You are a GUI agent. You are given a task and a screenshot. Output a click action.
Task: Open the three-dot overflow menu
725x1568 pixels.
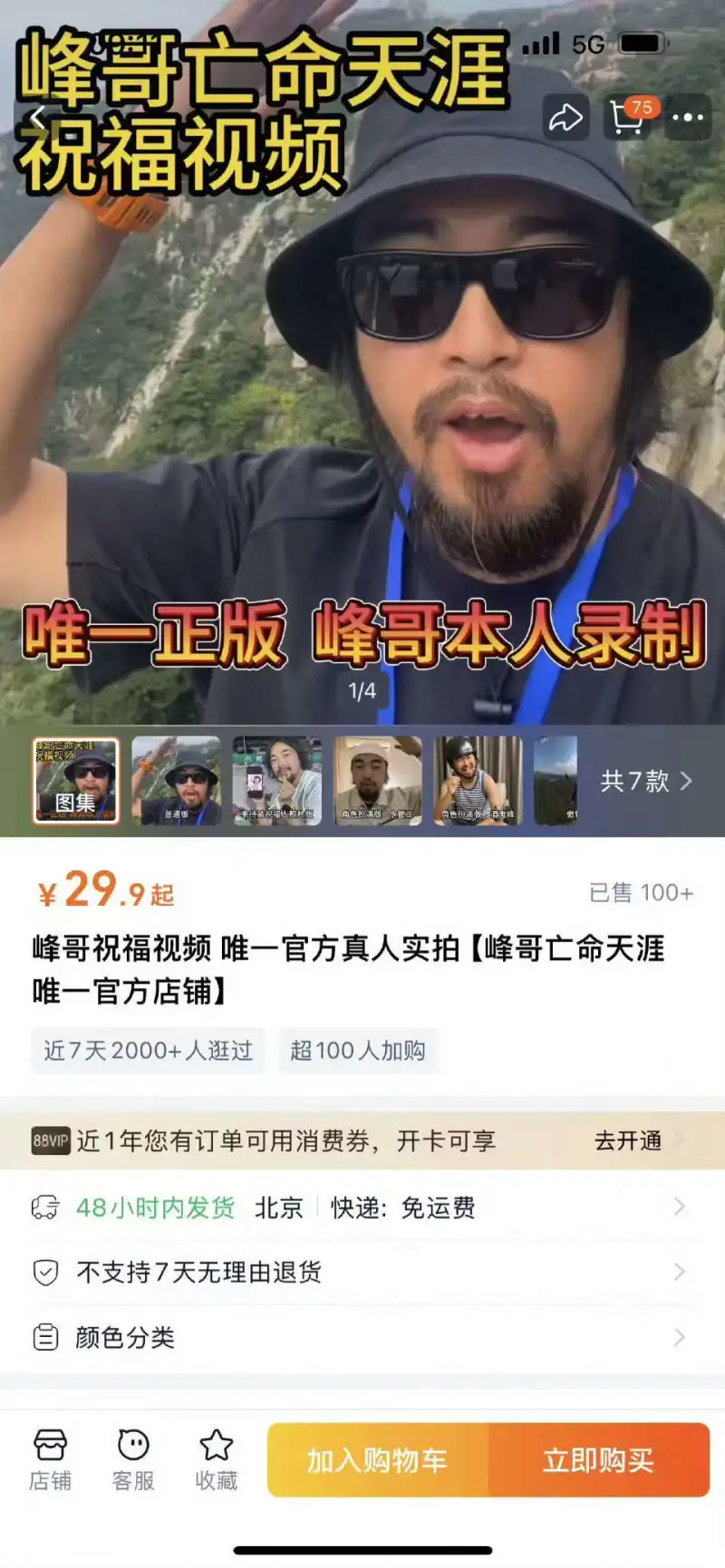[x=688, y=117]
